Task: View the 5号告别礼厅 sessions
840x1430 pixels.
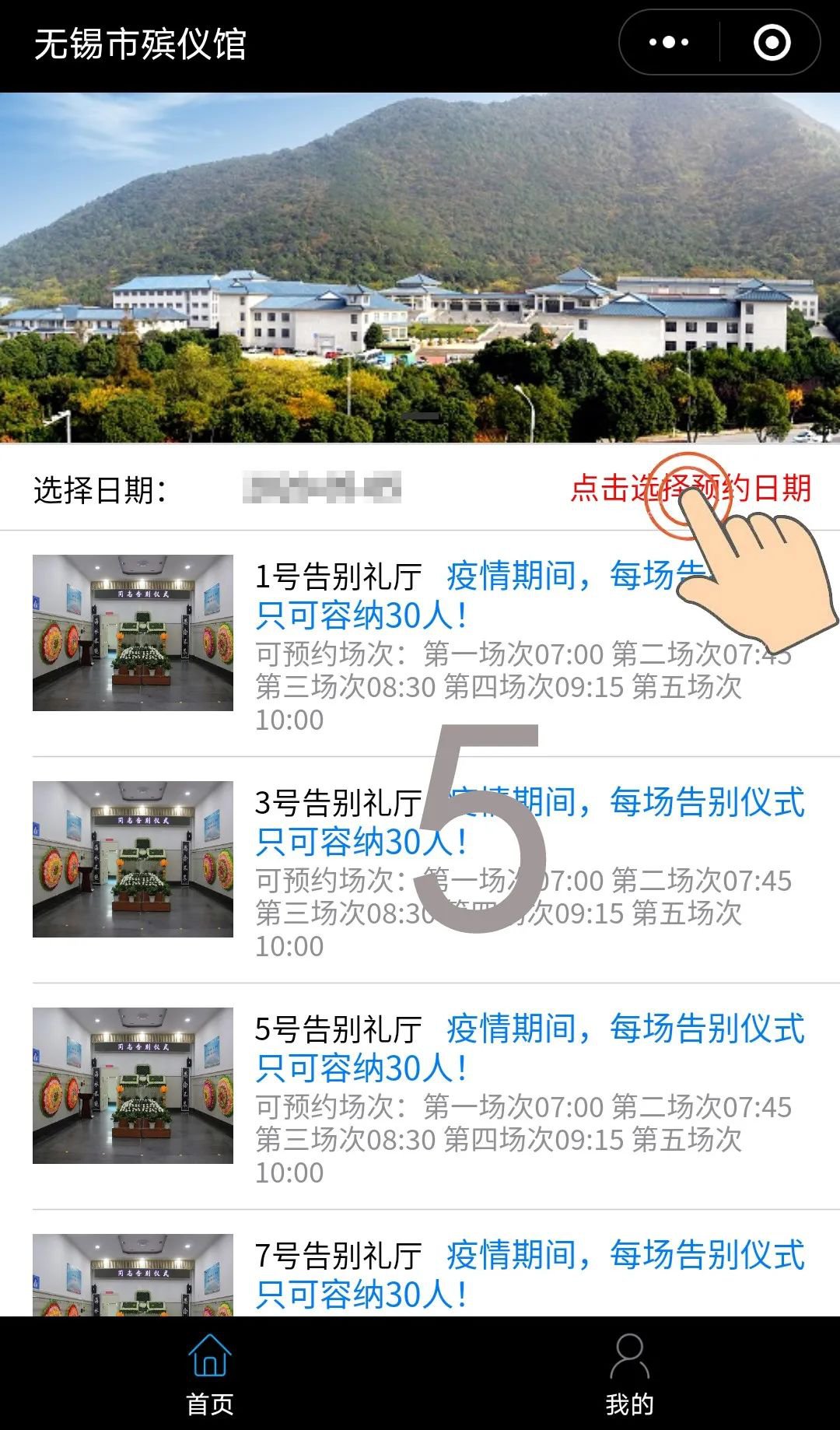Action: (338, 1029)
